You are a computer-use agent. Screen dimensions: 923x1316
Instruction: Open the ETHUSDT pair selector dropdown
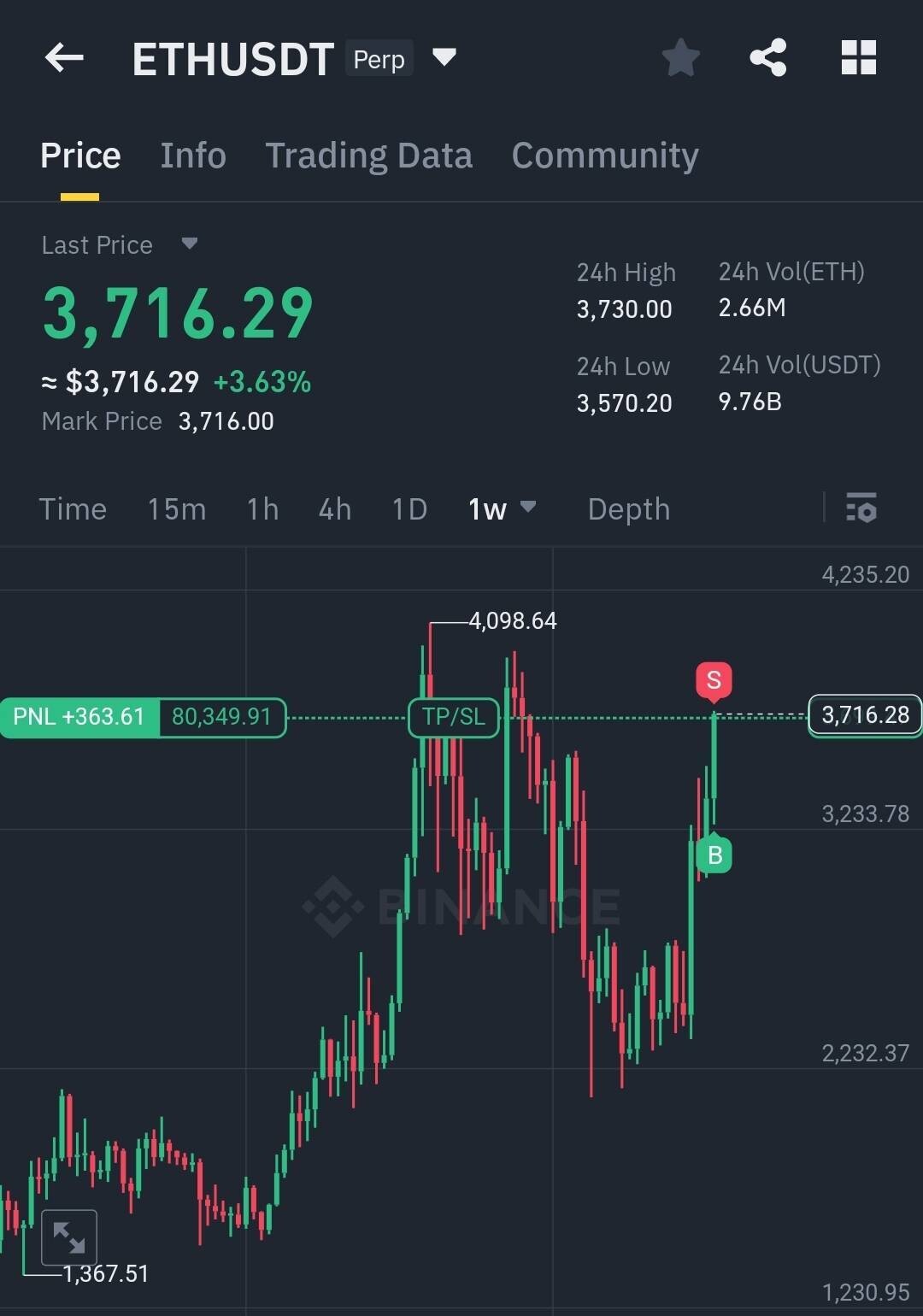[x=444, y=57]
